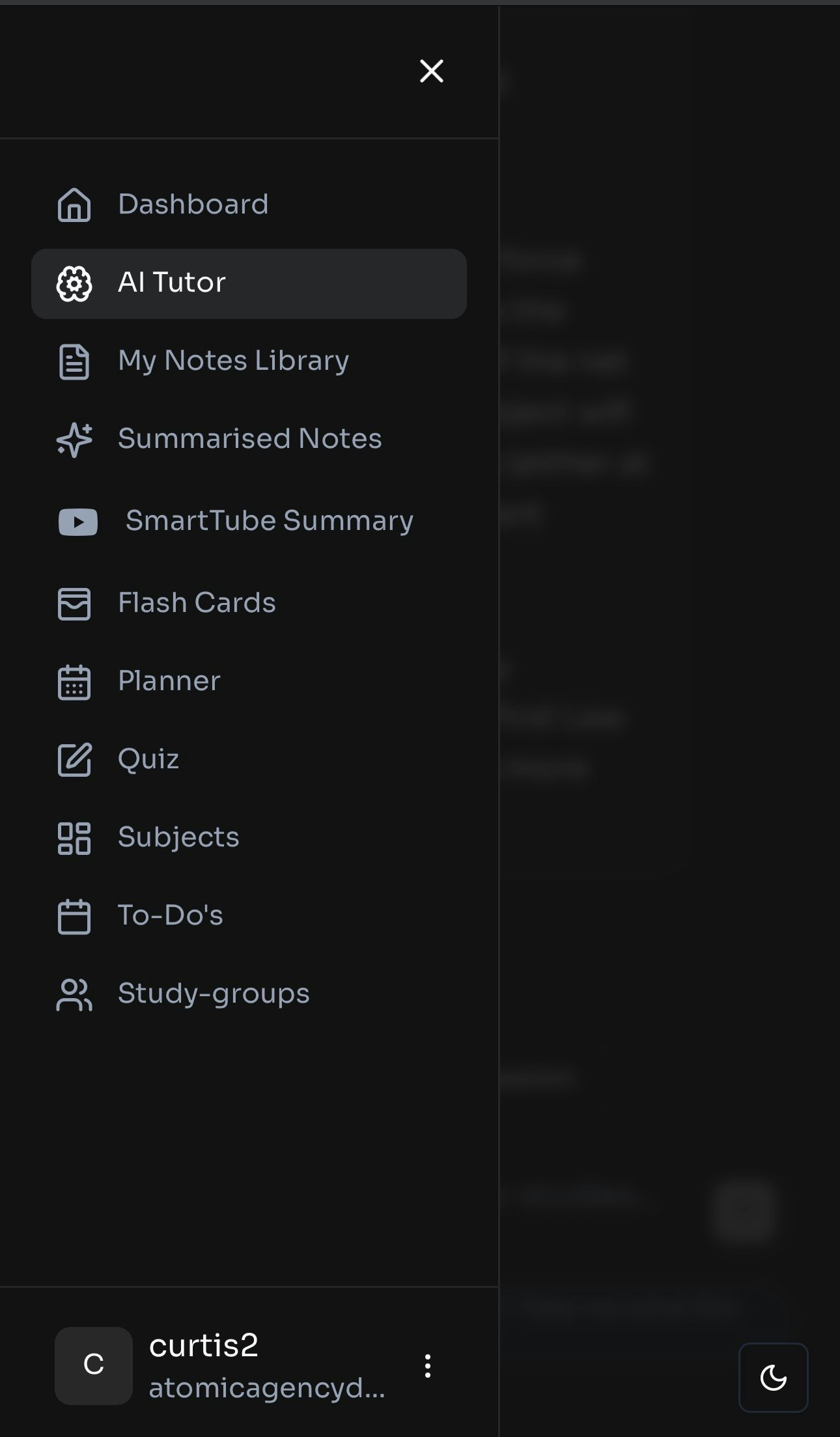
Task: Tap the atomicagencyd truncated email text
Action: click(268, 1390)
